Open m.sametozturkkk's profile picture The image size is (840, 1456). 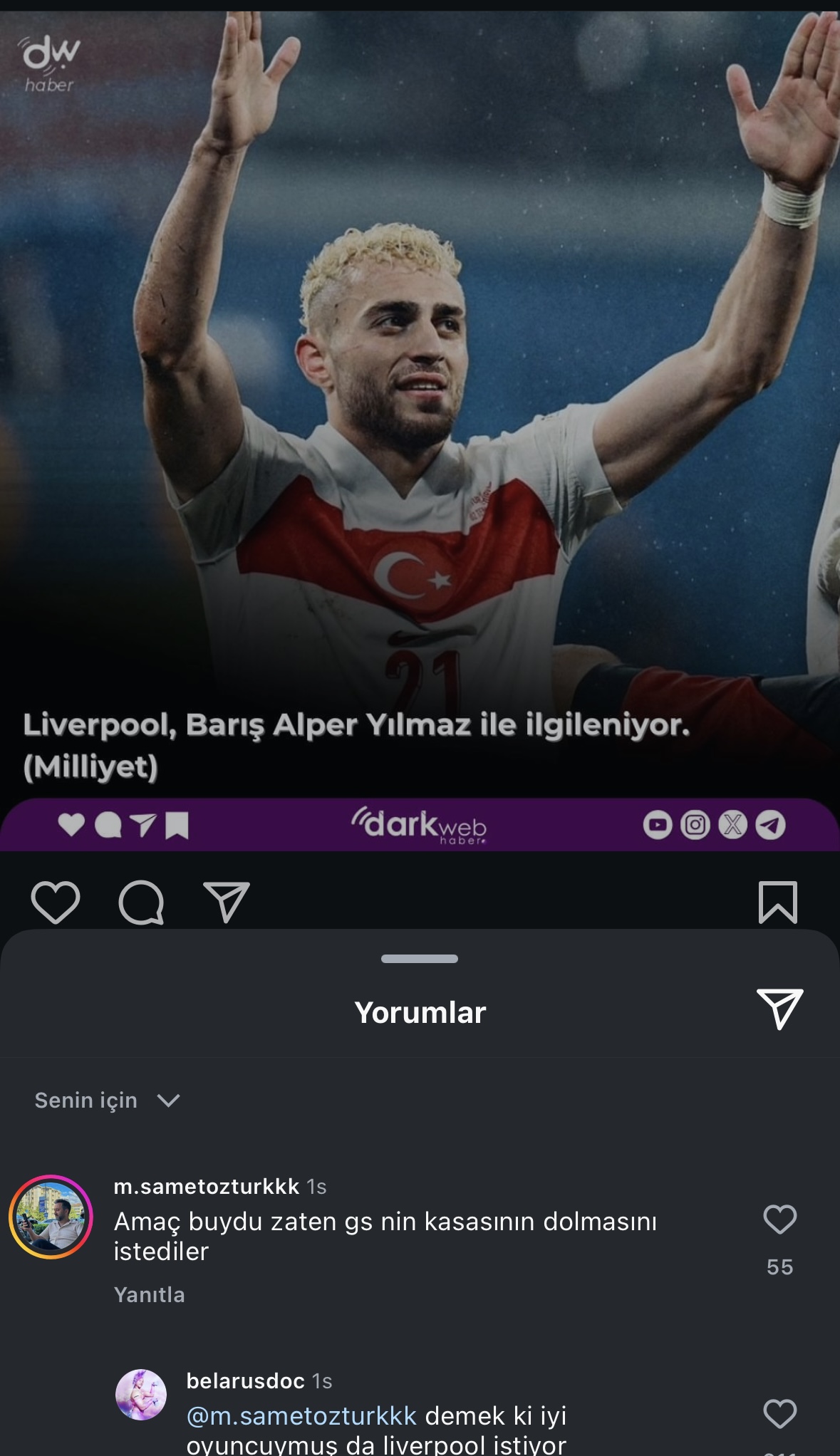point(51,1217)
